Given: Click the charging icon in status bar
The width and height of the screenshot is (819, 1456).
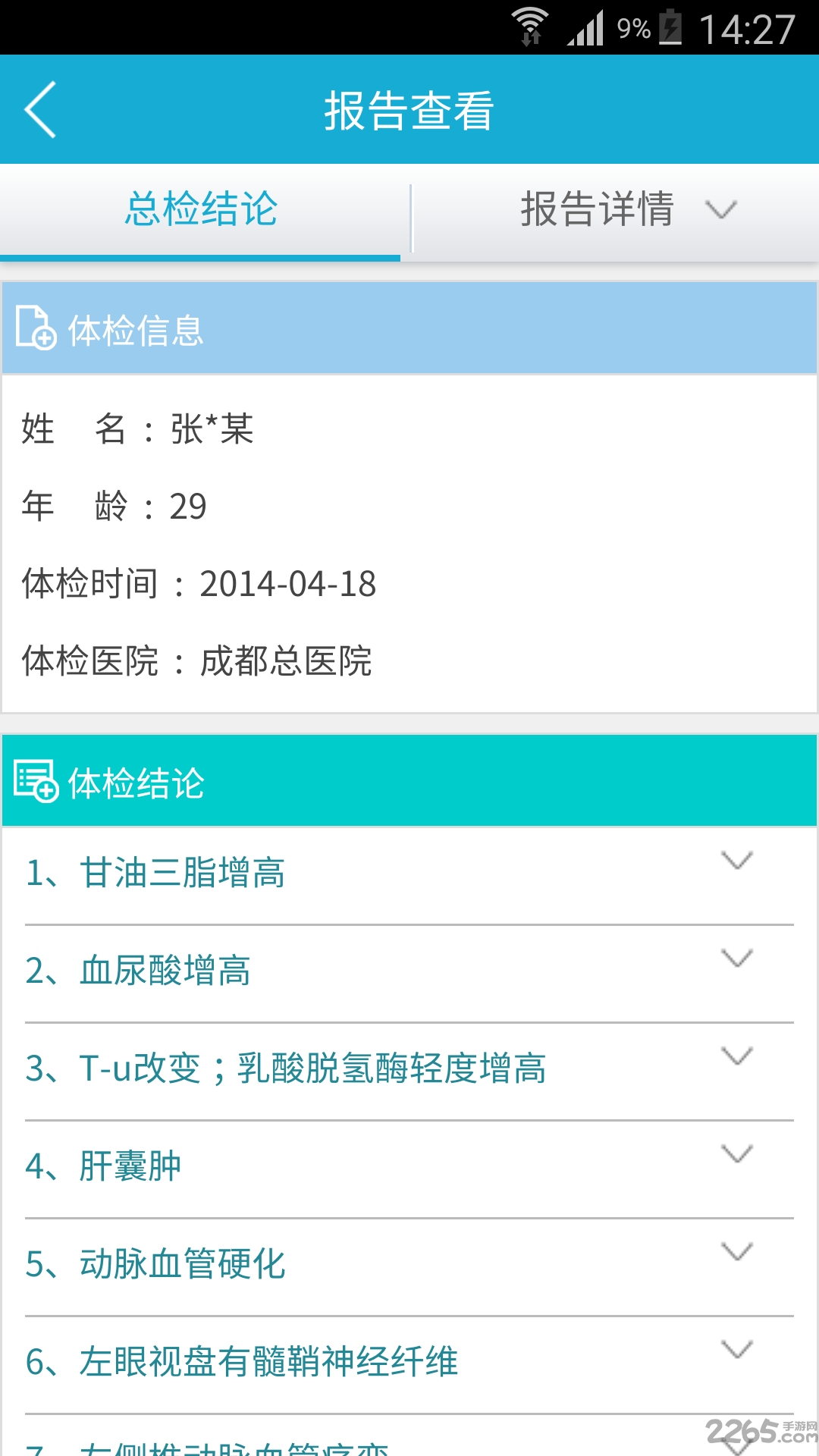Looking at the screenshot, I should 670,28.
